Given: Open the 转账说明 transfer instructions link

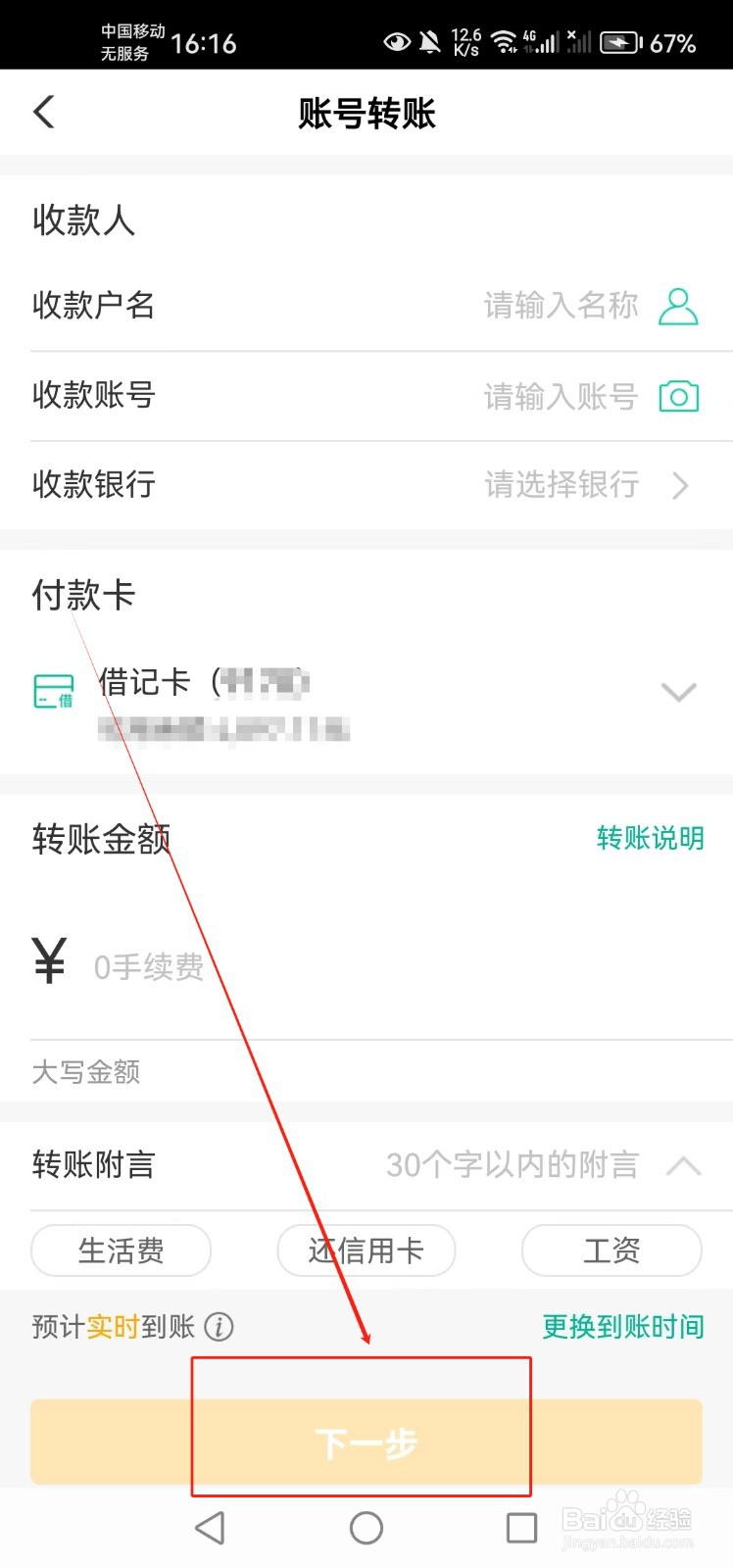Looking at the screenshot, I should coord(650,838).
